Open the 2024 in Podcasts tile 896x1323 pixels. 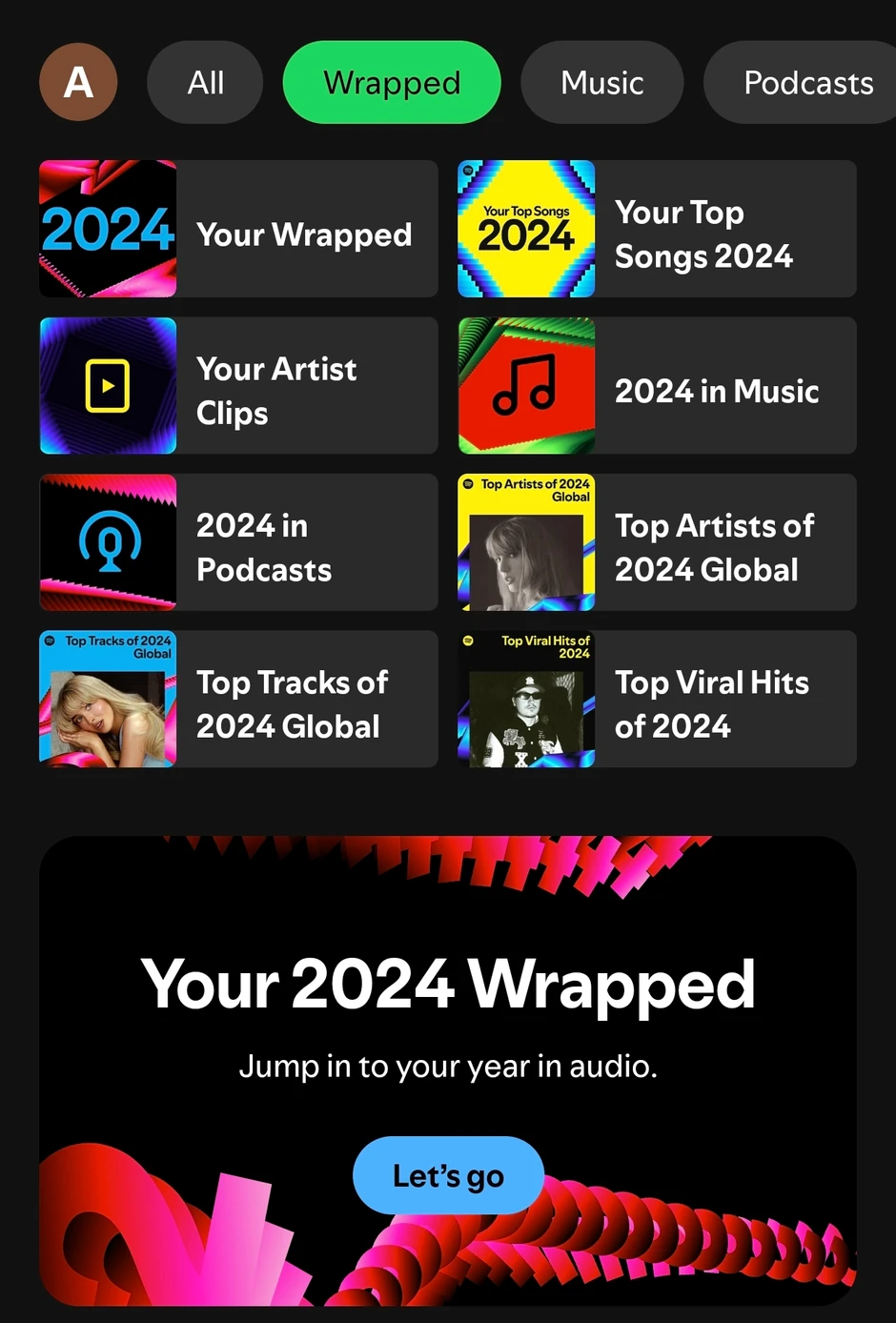[x=238, y=542]
